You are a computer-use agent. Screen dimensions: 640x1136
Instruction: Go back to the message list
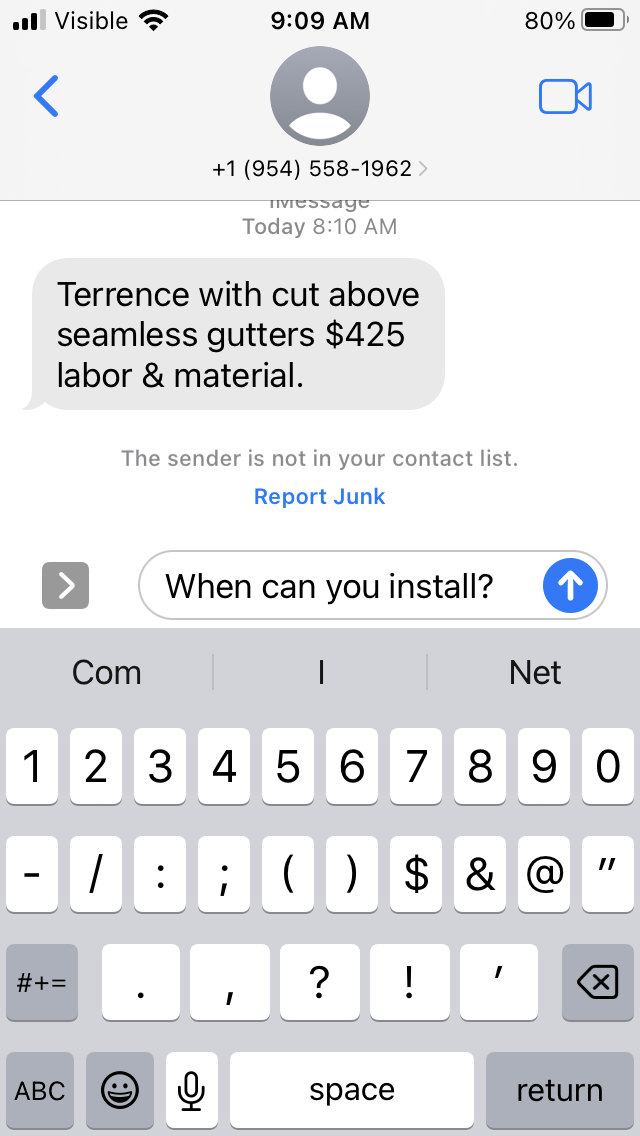click(46, 96)
